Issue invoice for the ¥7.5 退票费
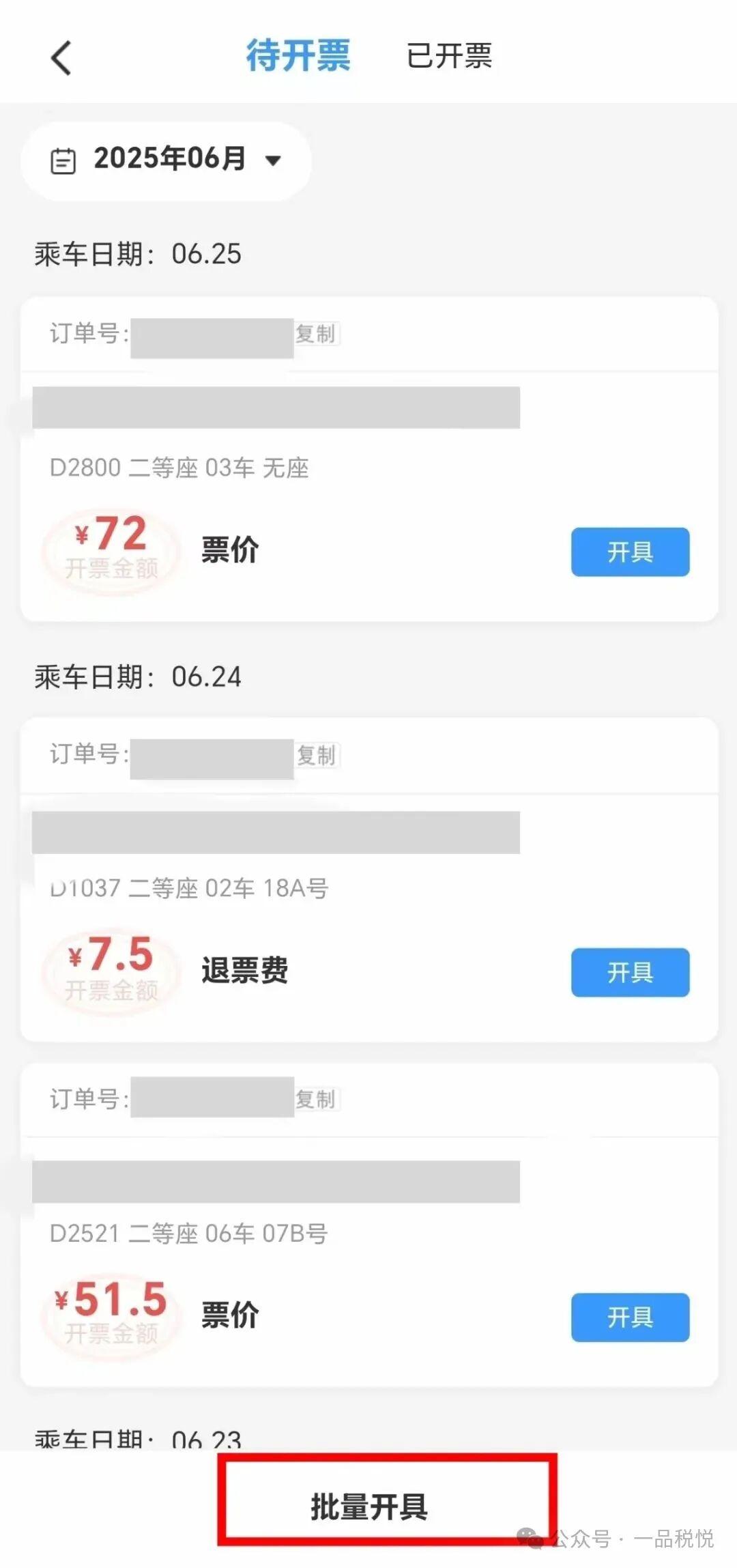 [630, 972]
